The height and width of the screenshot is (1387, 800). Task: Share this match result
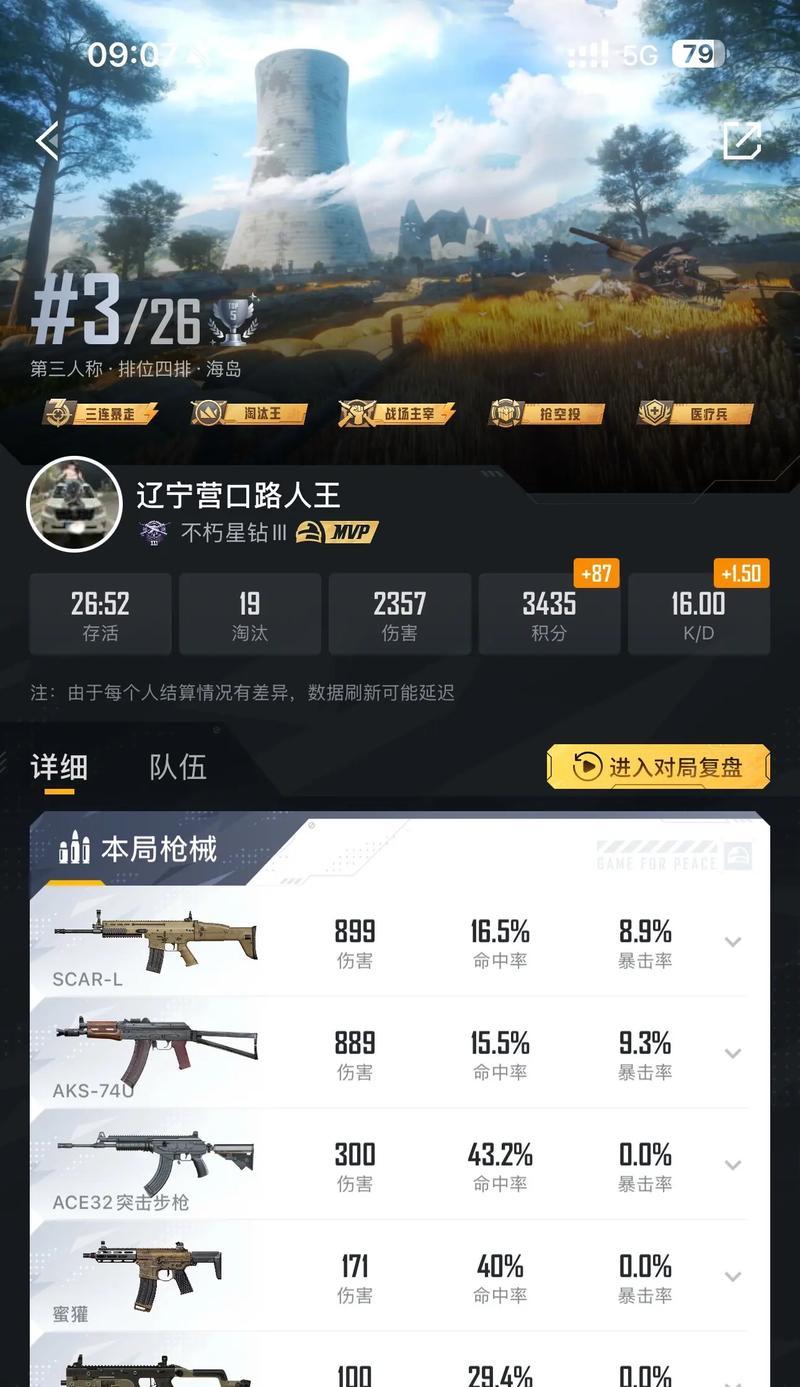tap(741, 141)
